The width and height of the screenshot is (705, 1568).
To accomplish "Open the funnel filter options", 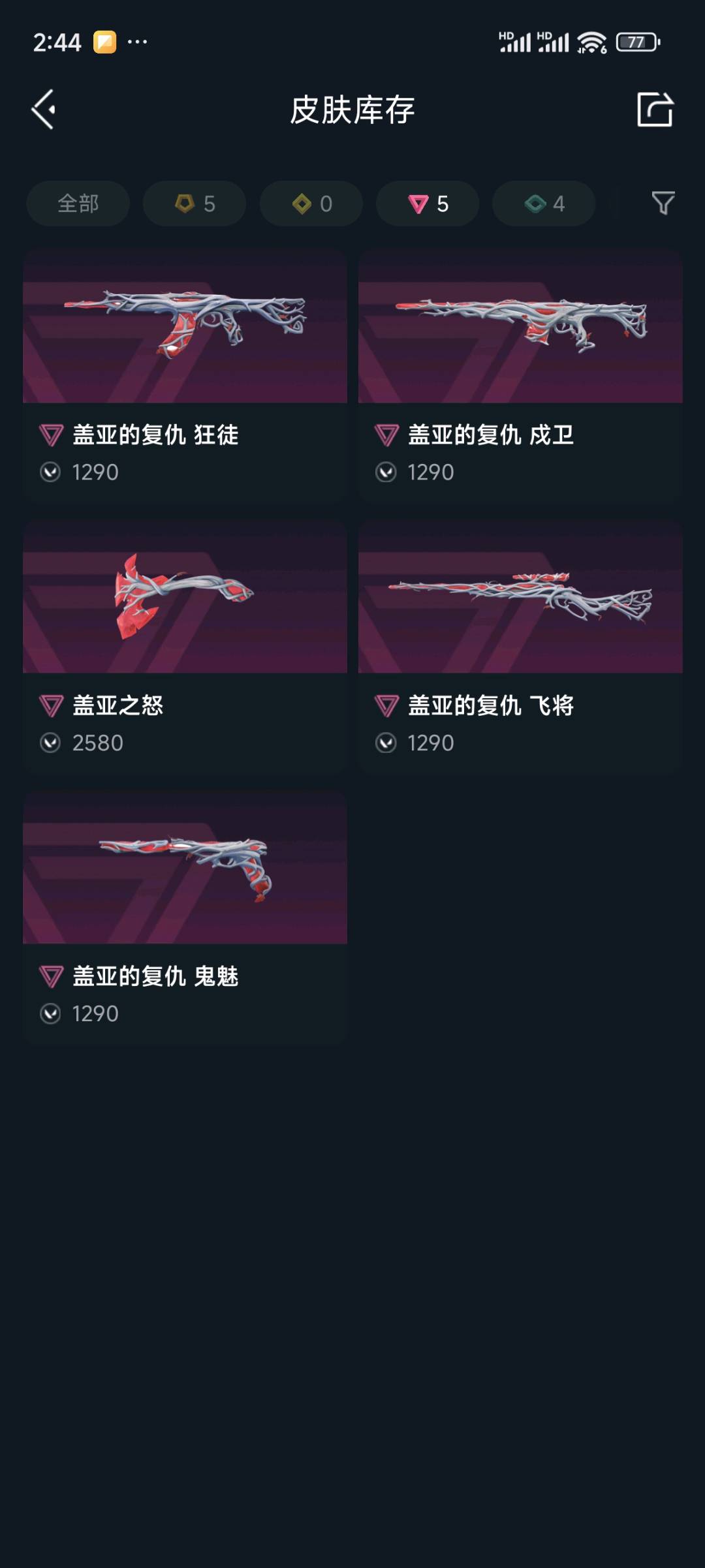I will click(663, 204).
